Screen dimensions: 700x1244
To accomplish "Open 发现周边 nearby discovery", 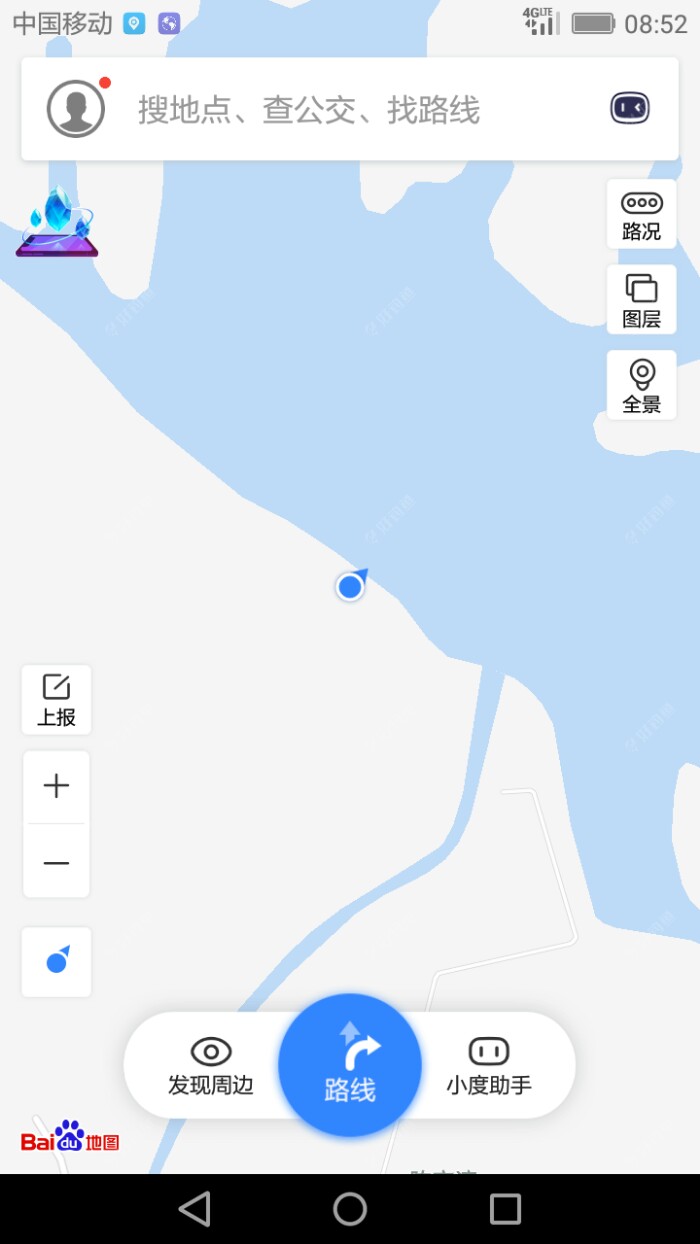I will 211,1066.
